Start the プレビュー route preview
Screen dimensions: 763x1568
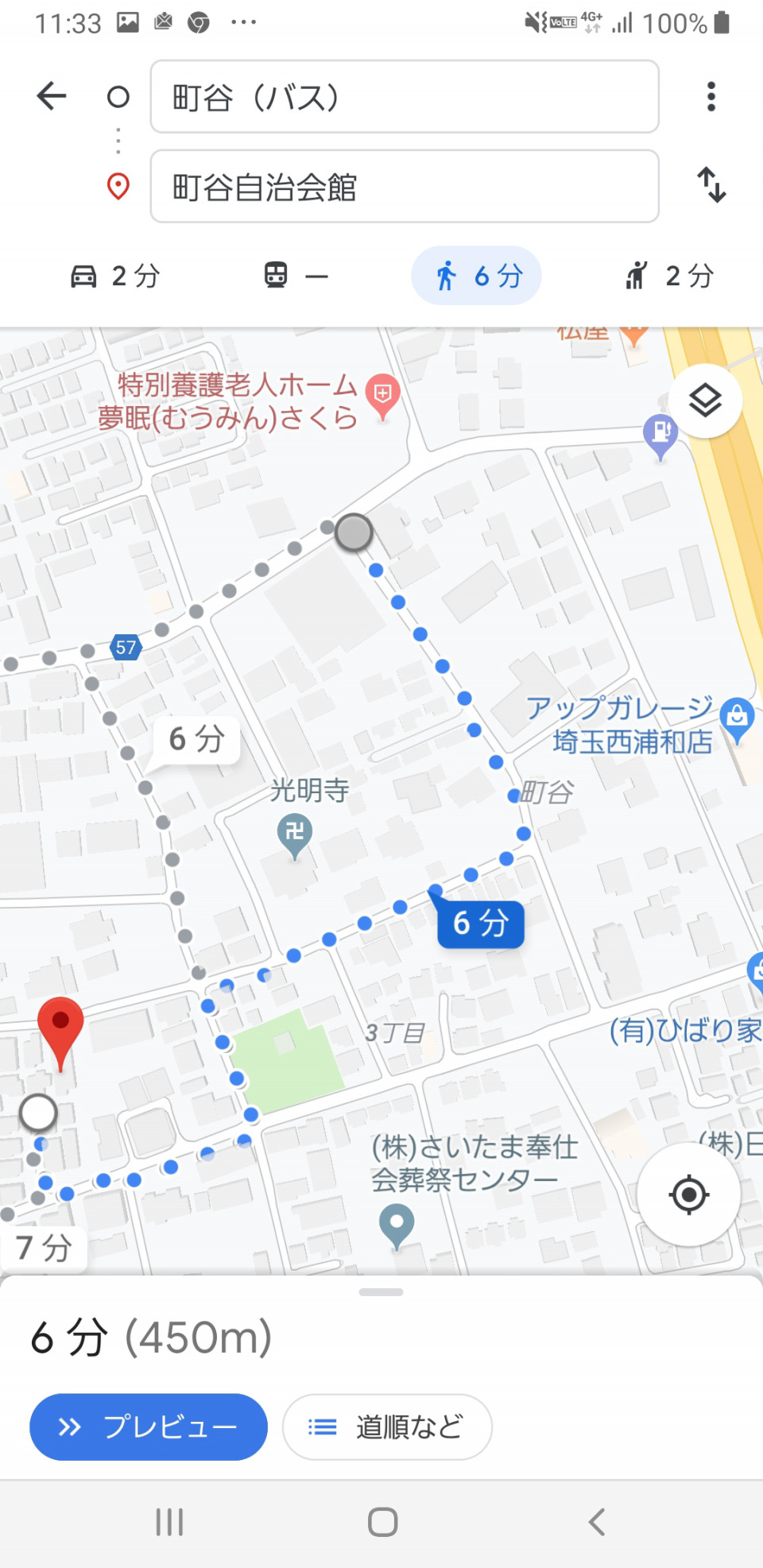pyautogui.click(x=149, y=1427)
